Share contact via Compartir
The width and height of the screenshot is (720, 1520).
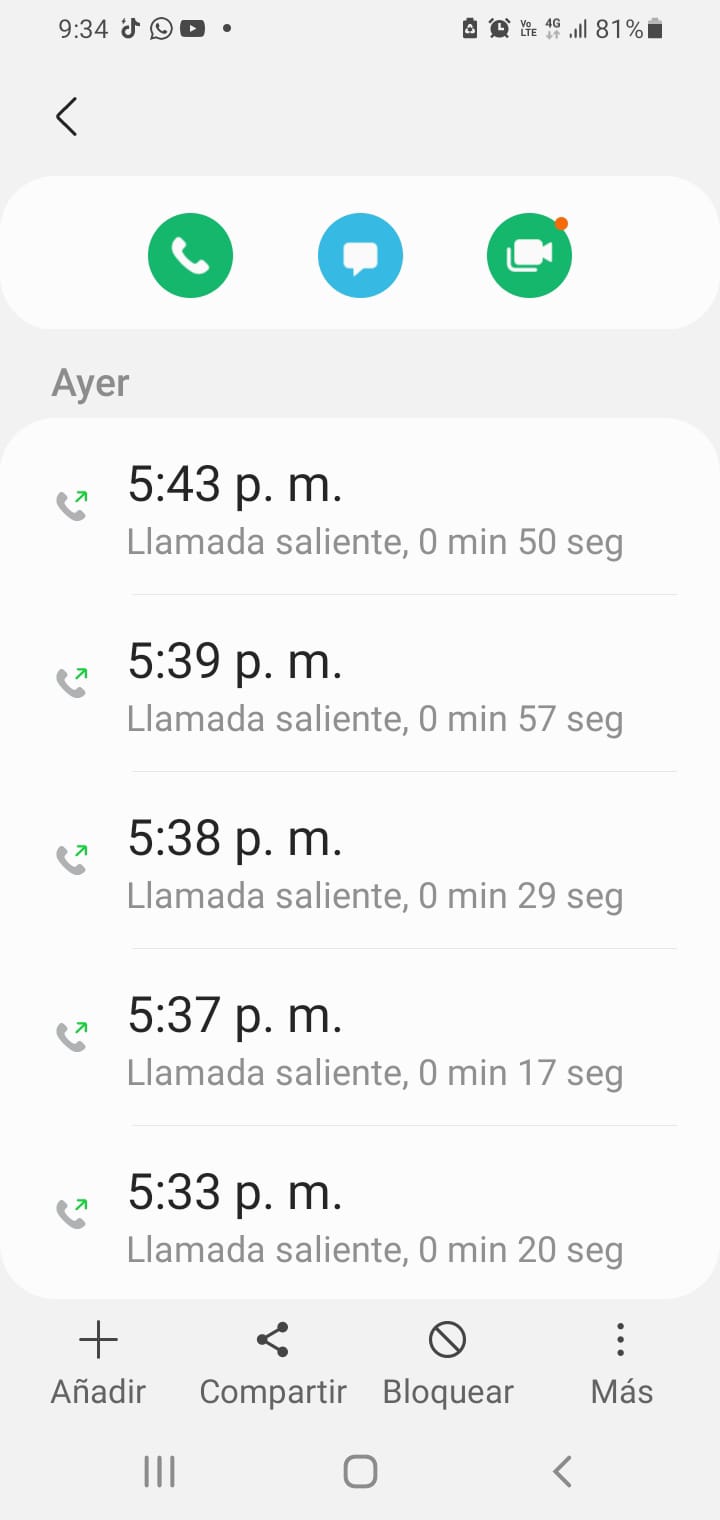click(273, 1362)
